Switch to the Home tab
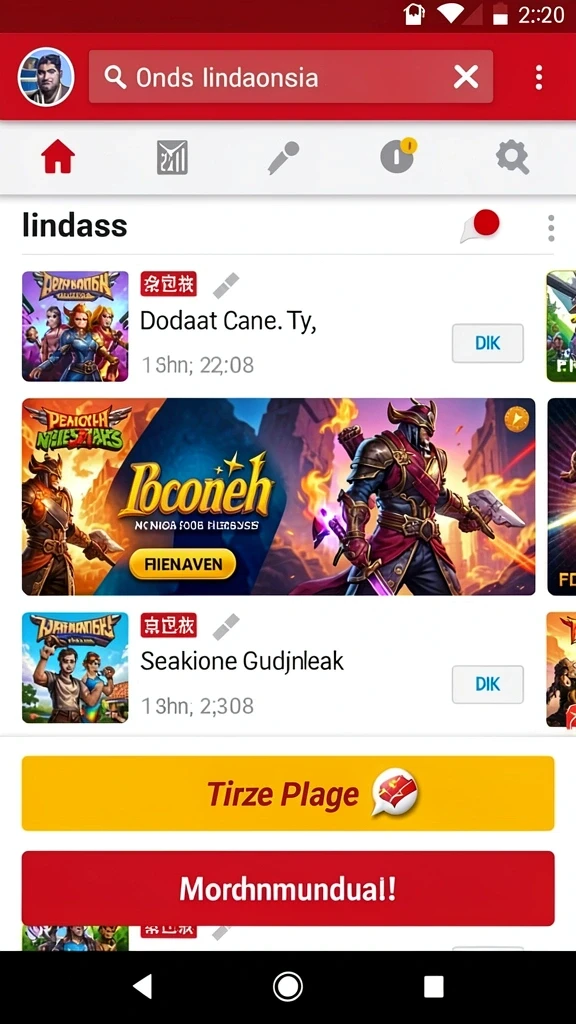Image resolution: width=576 pixels, height=1024 pixels. pyautogui.click(x=58, y=157)
